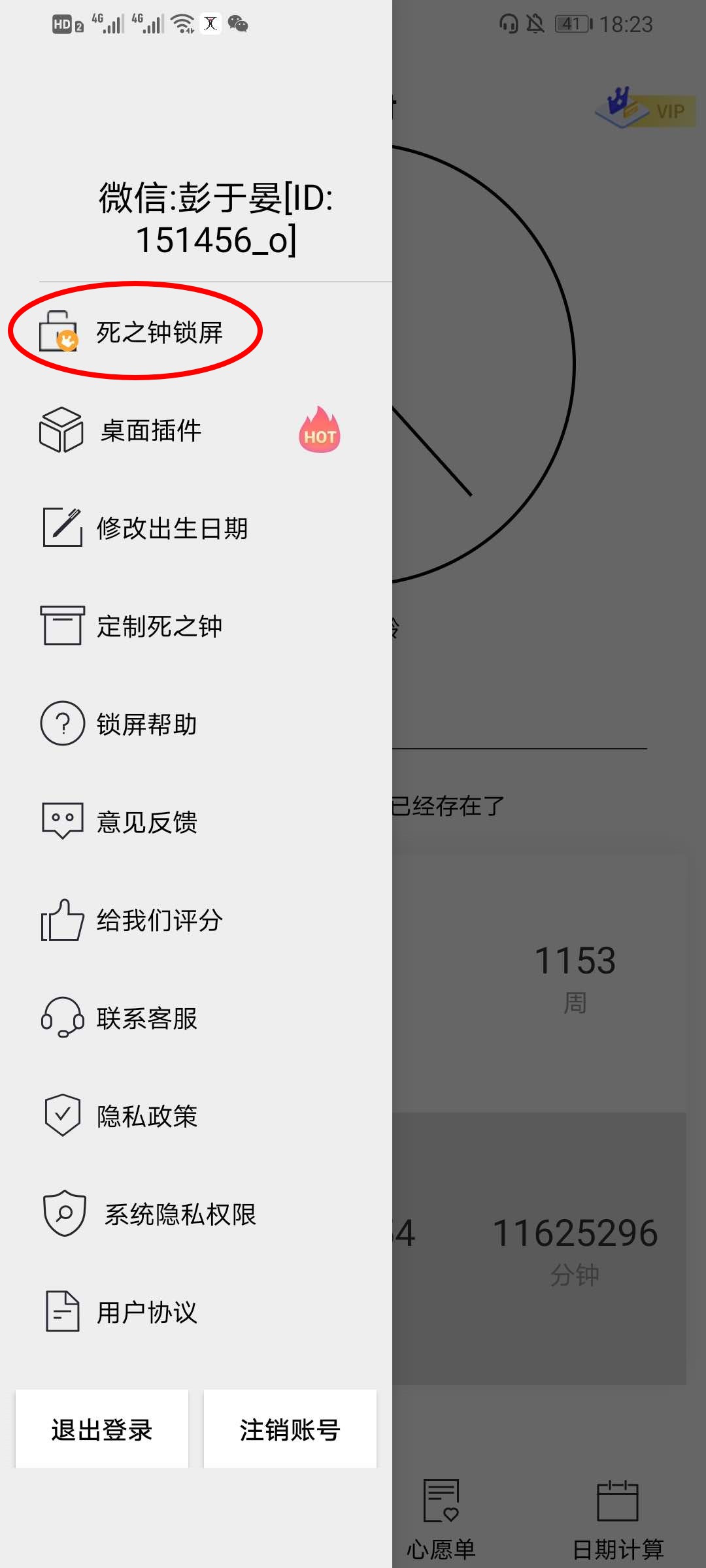The width and height of the screenshot is (706, 1568).
Task: Select 修改出生日期 to edit birth date
Action: point(171,528)
